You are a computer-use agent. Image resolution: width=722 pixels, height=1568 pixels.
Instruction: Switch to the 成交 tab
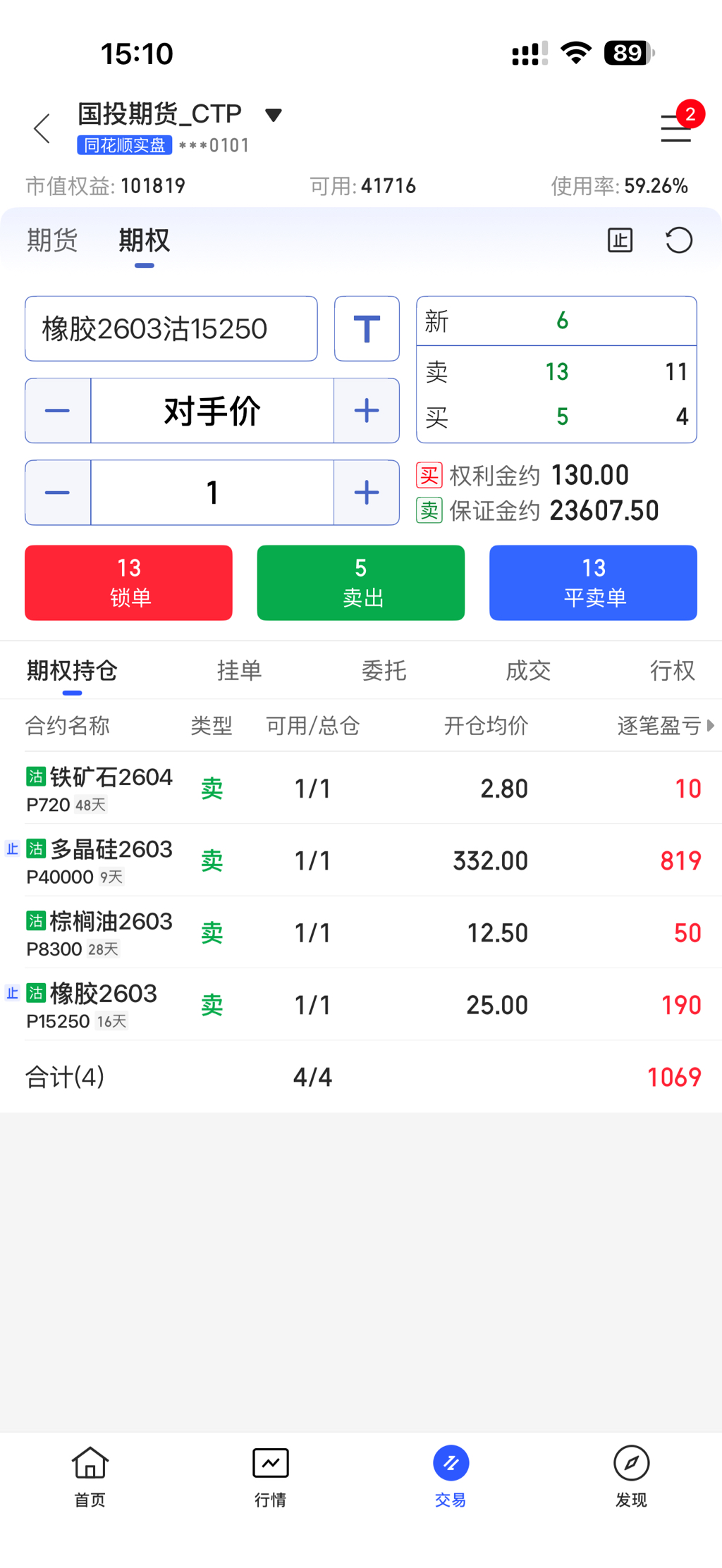click(527, 670)
